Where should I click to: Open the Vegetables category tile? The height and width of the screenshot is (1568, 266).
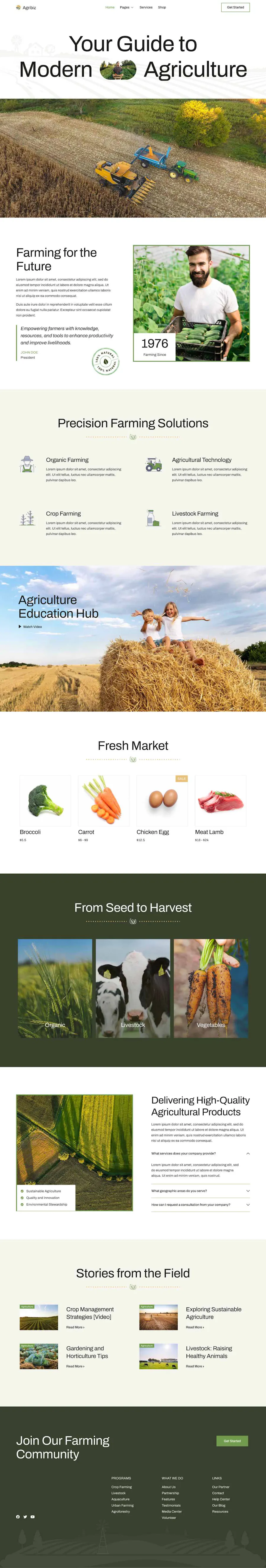(x=210, y=989)
